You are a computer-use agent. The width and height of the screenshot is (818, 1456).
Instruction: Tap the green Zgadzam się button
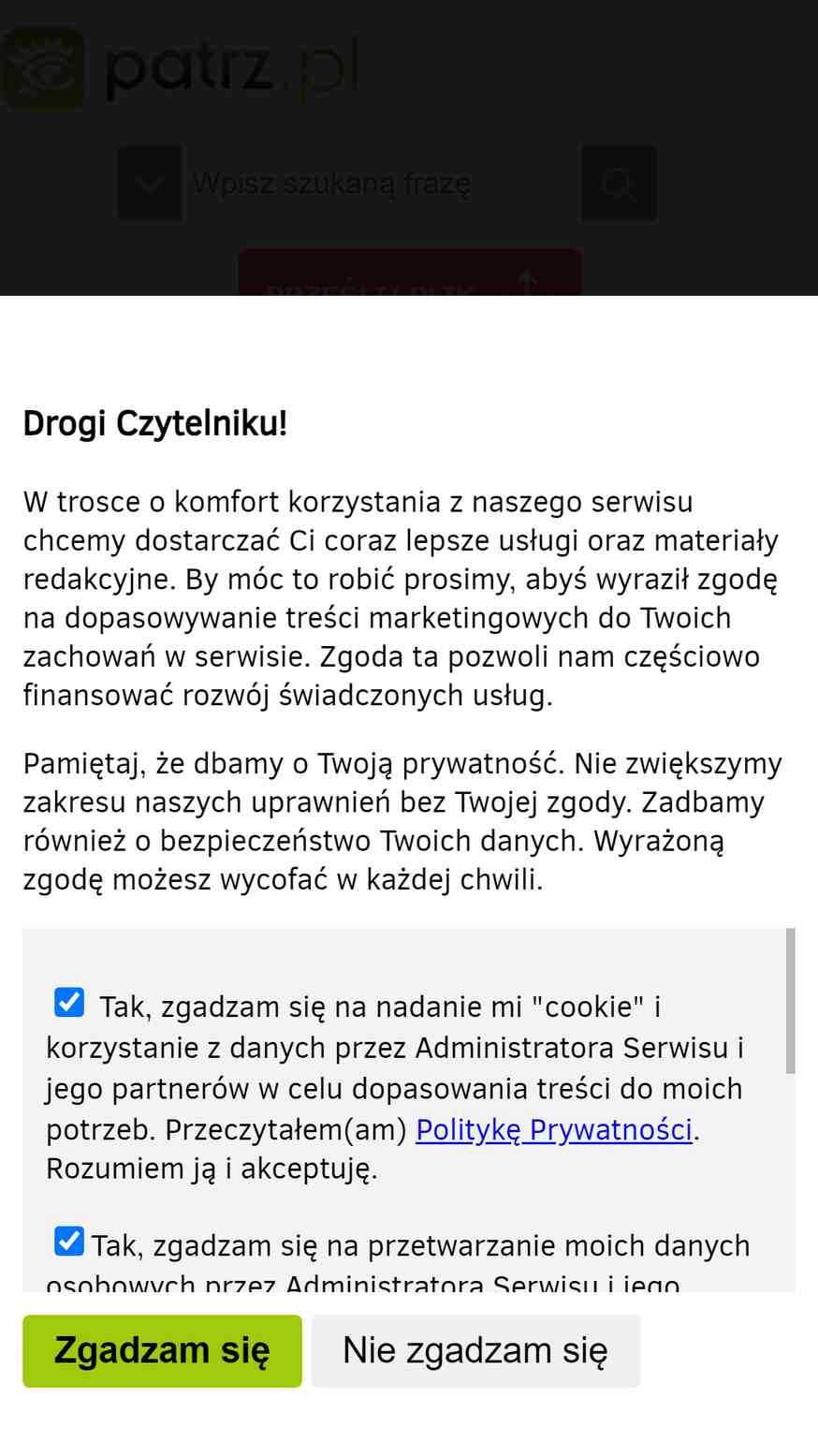(x=162, y=1350)
